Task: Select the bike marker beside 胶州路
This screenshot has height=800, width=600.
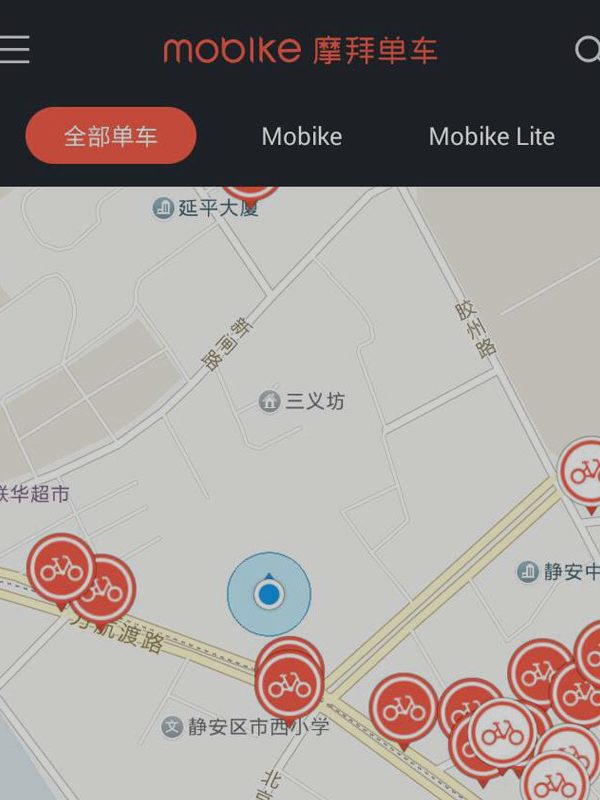Action: pos(584,472)
